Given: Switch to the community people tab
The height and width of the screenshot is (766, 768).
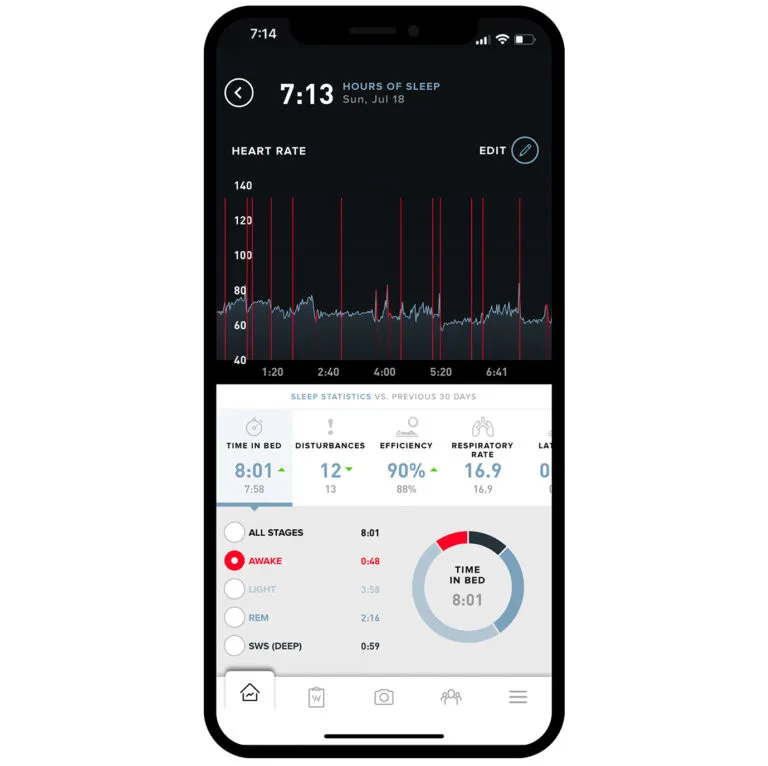Looking at the screenshot, I should click(x=451, y=697).
